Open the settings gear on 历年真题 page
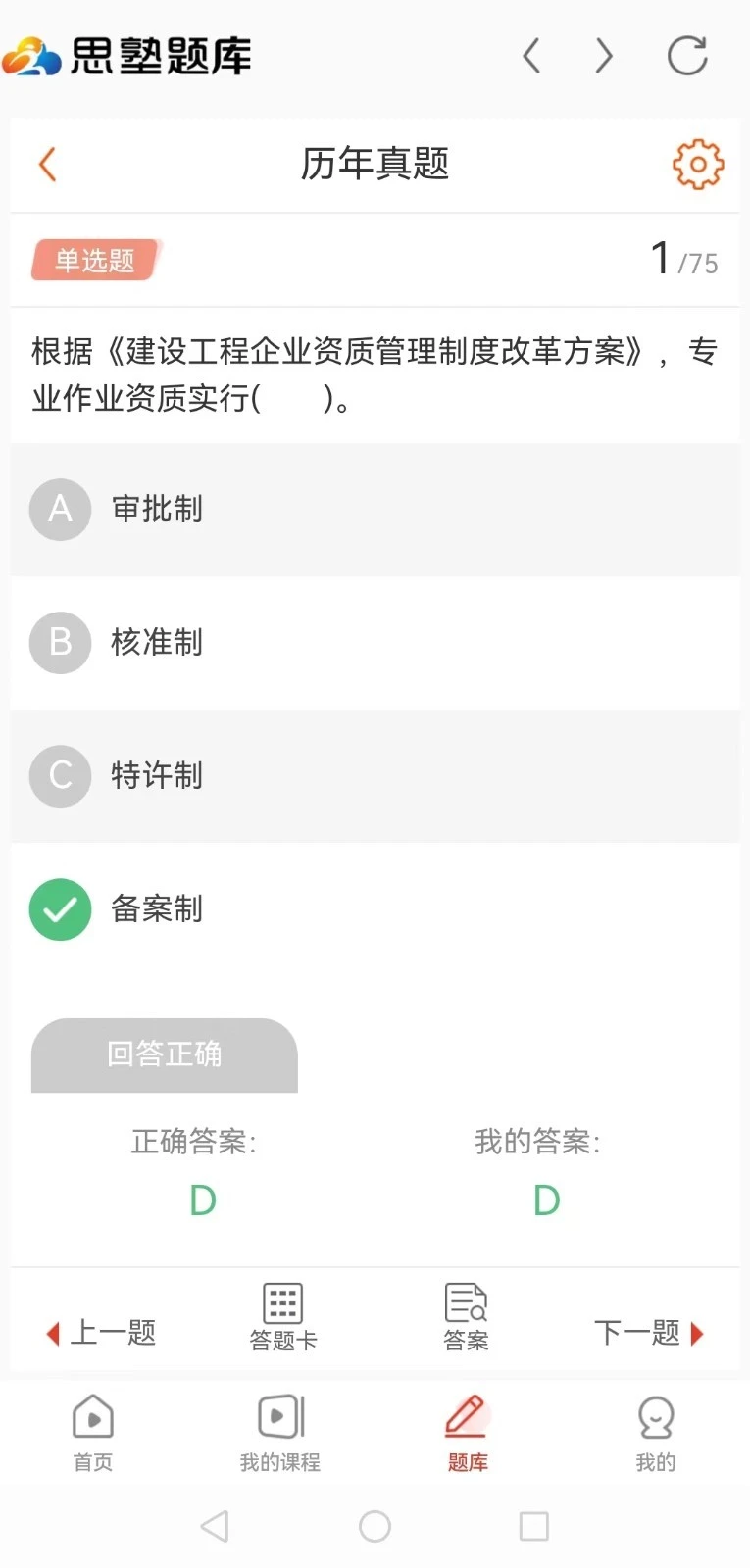The width and height of the screenshot is (750, 1568). point(697,164)
